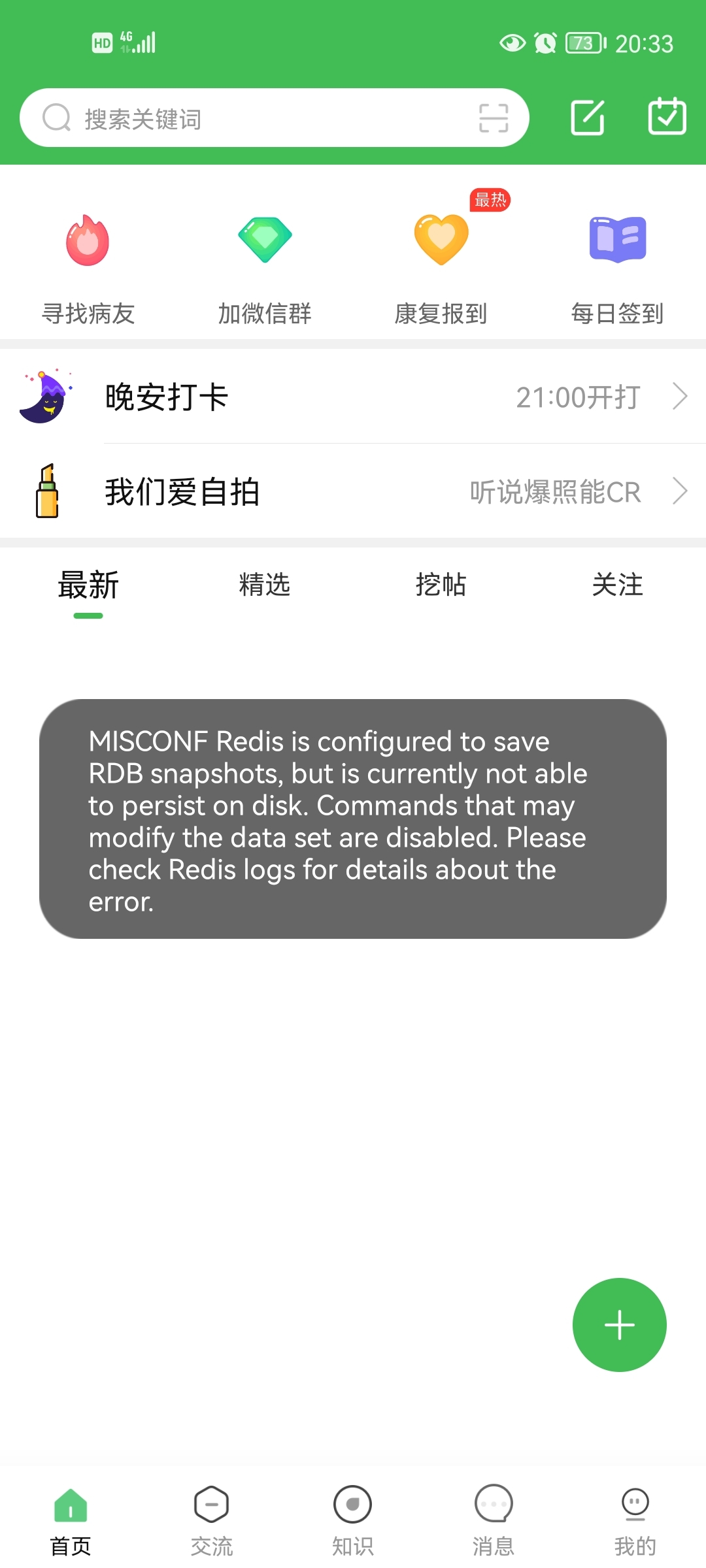Open the 我们爱自拍 row
The width and height of the screenshot is (706, 1568).
(x=353, y=491)
